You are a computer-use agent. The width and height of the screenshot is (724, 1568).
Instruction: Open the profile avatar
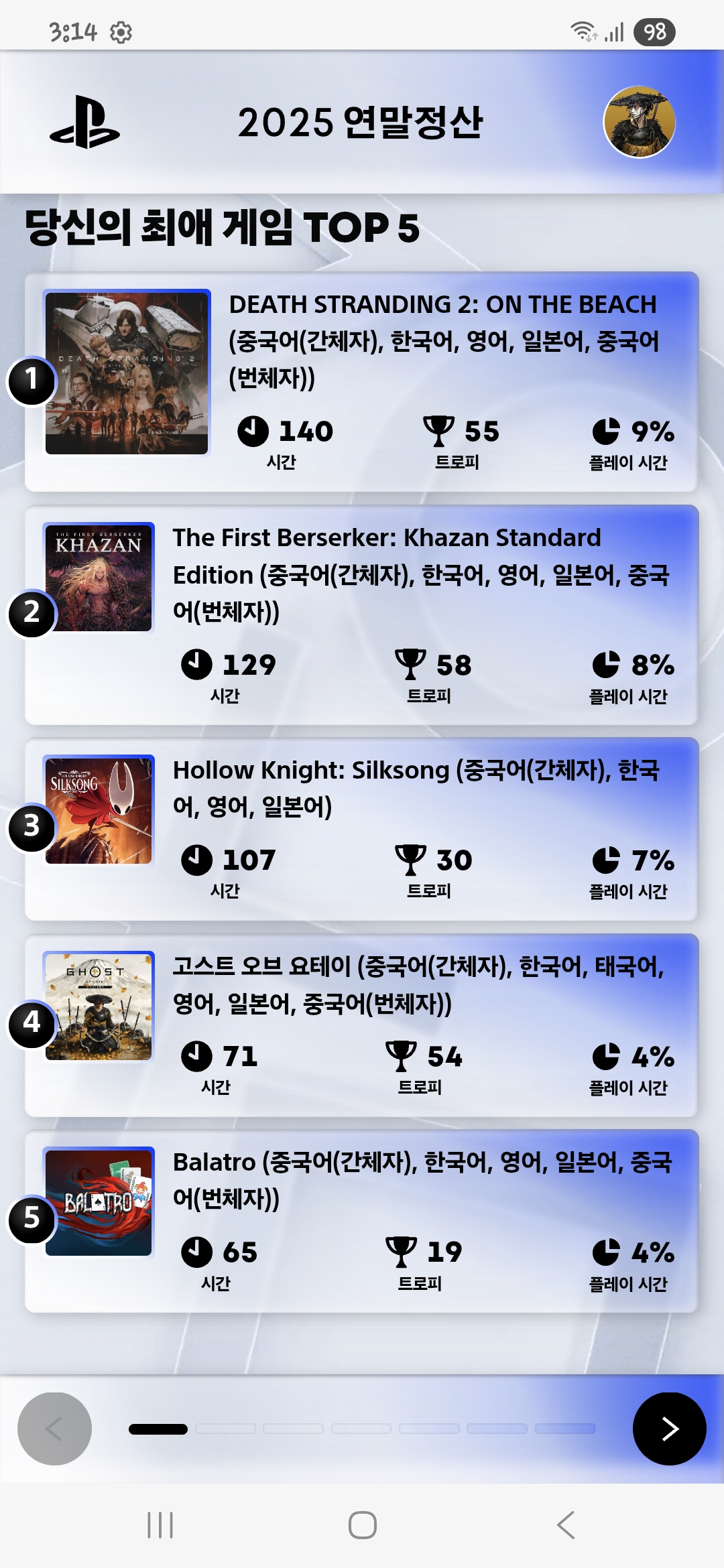(x=639, y=122)
